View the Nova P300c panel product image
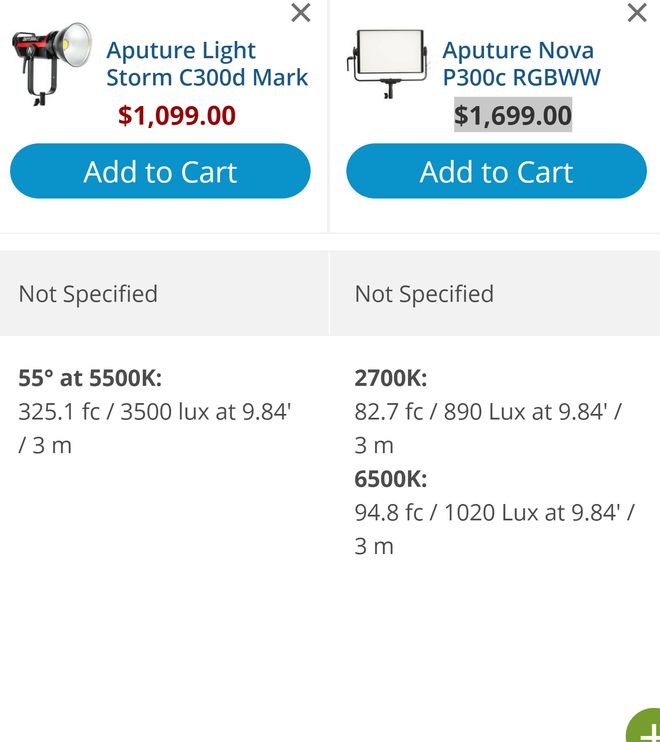Image resolution: width=660 pixels, height=742 pixels. point(388,62)
